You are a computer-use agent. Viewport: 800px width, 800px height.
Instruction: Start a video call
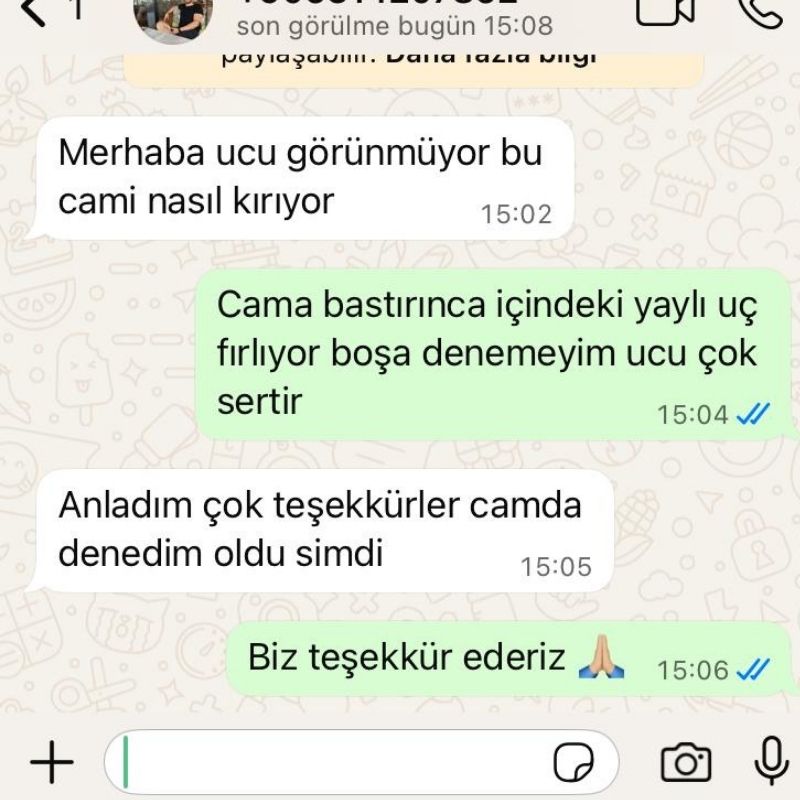pyautogui.click(x=663, y=12)
